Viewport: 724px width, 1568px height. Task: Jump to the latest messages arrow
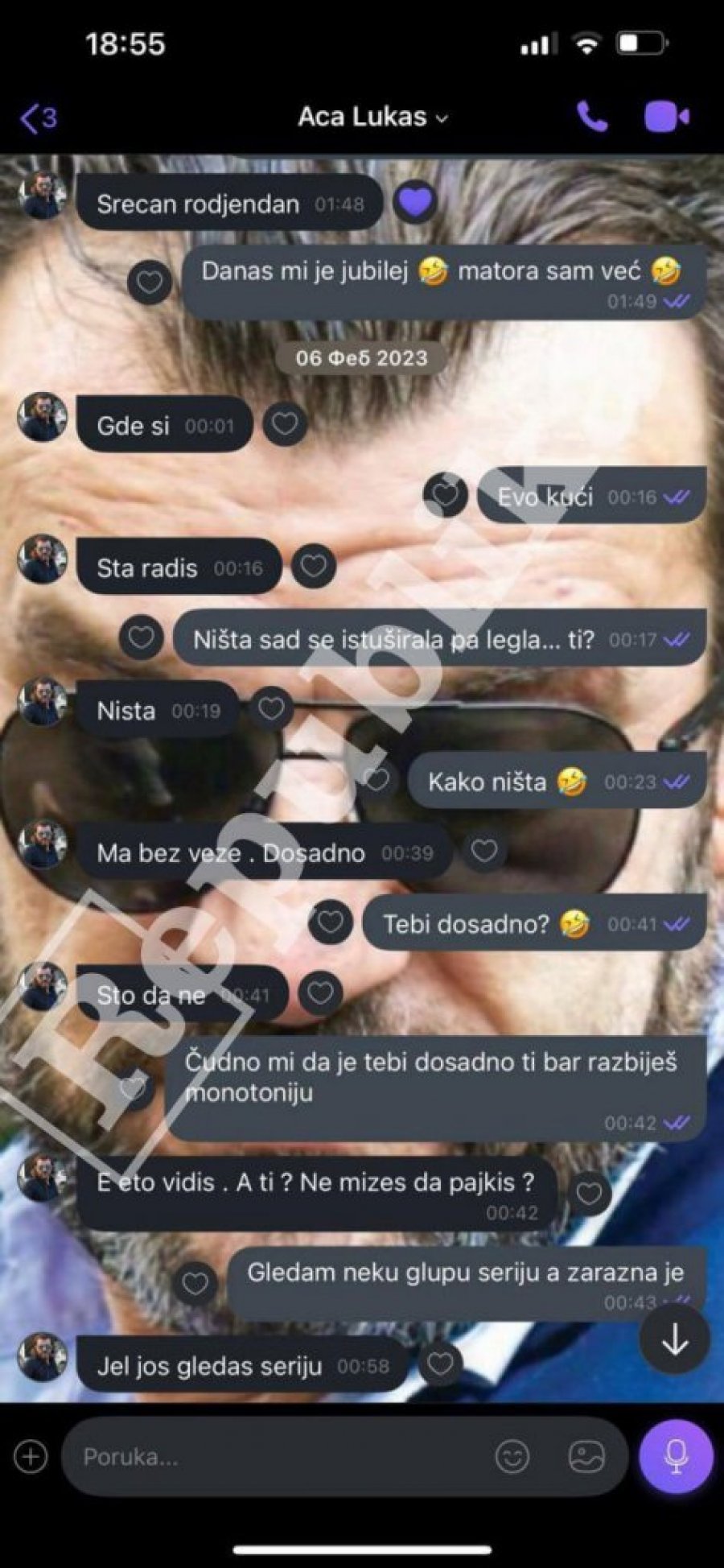pos(674,1340)
